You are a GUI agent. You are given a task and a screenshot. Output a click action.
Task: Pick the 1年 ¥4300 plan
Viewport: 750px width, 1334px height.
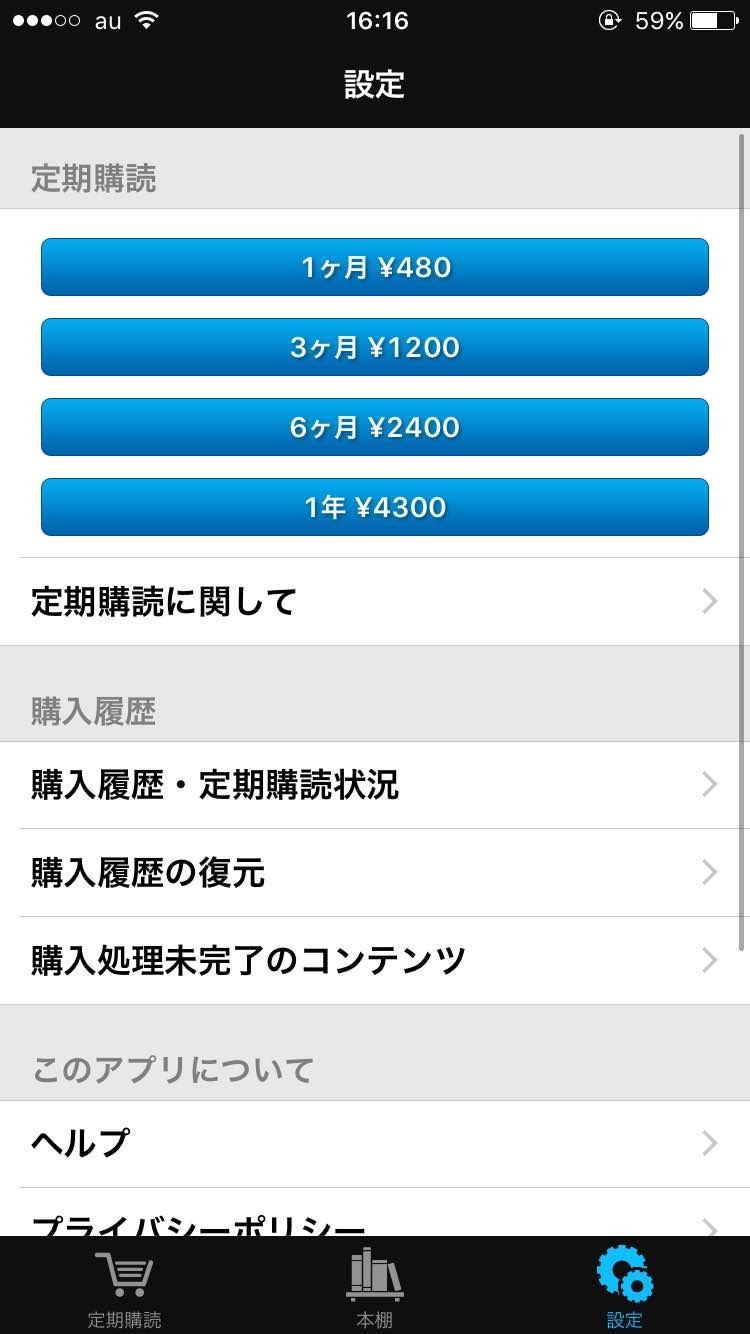(375, 507)
